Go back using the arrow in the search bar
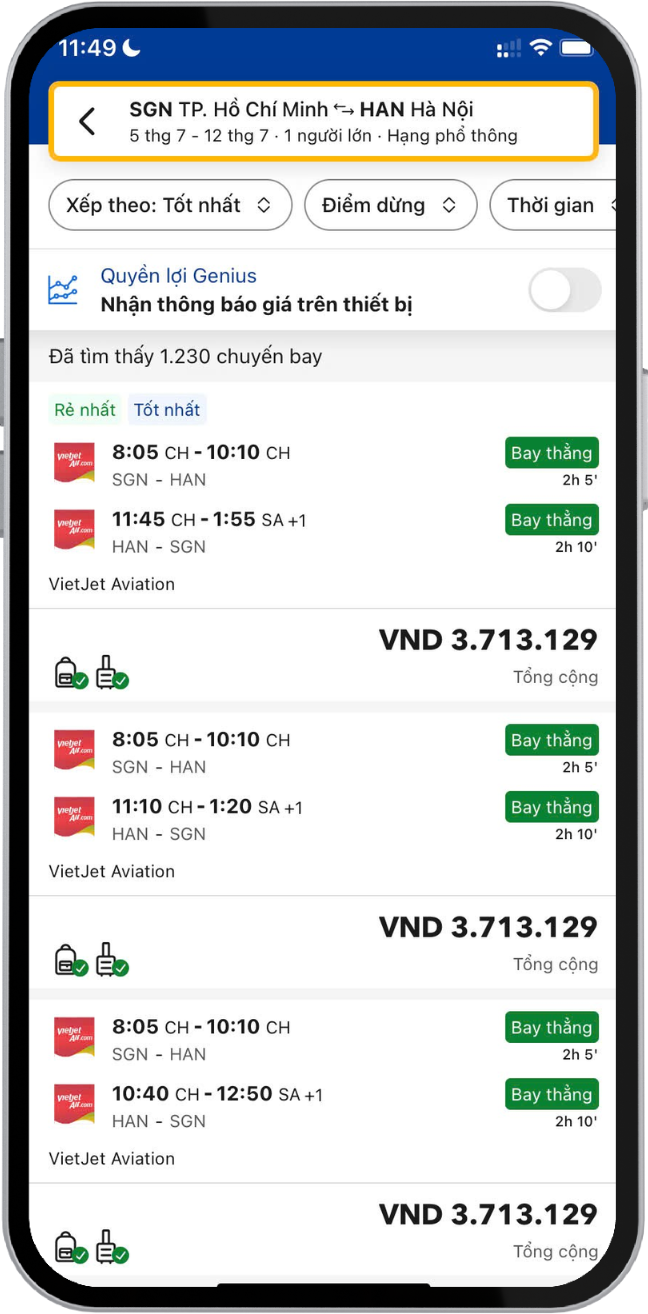 tap(88, 122)
